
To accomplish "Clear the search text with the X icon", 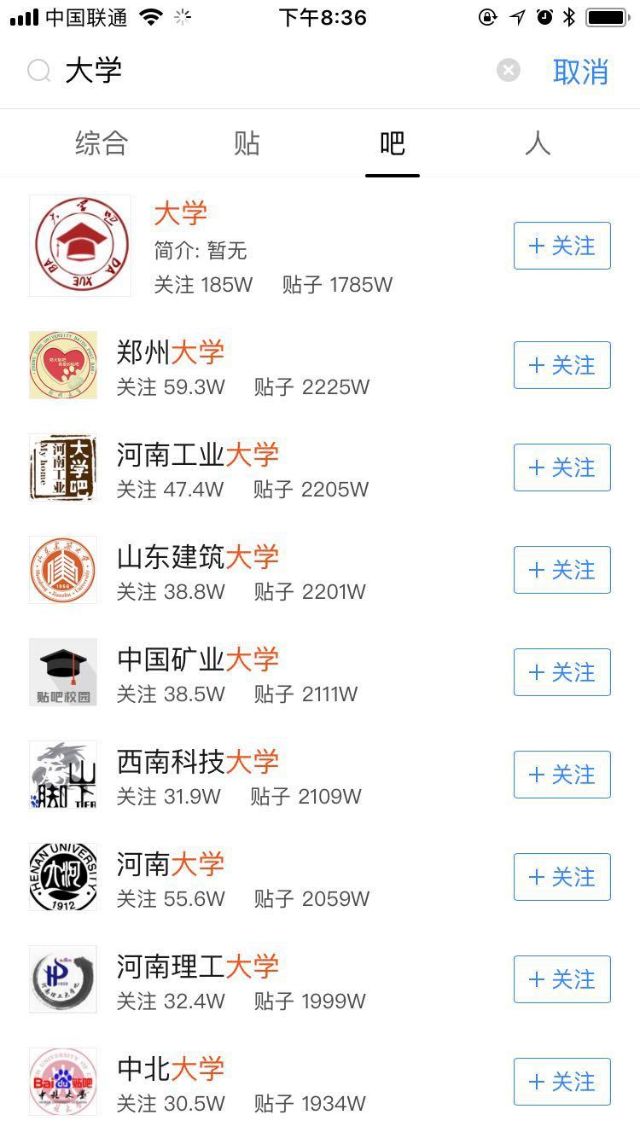I will 509,70.
